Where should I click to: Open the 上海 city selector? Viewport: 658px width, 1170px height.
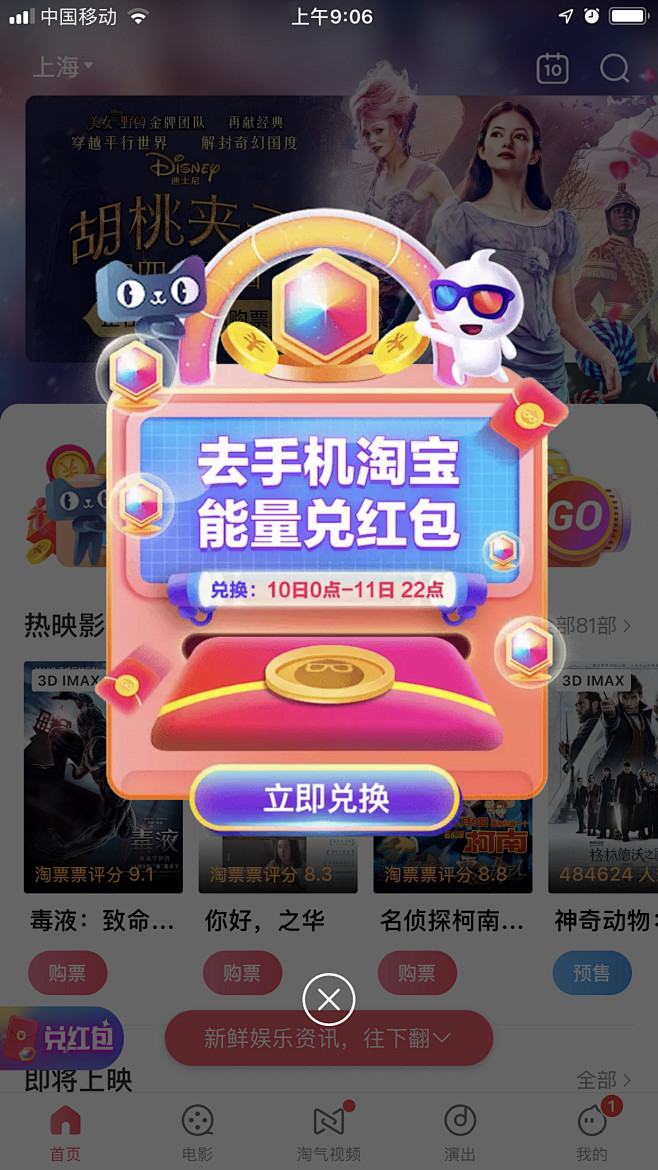tap(63, 67)
